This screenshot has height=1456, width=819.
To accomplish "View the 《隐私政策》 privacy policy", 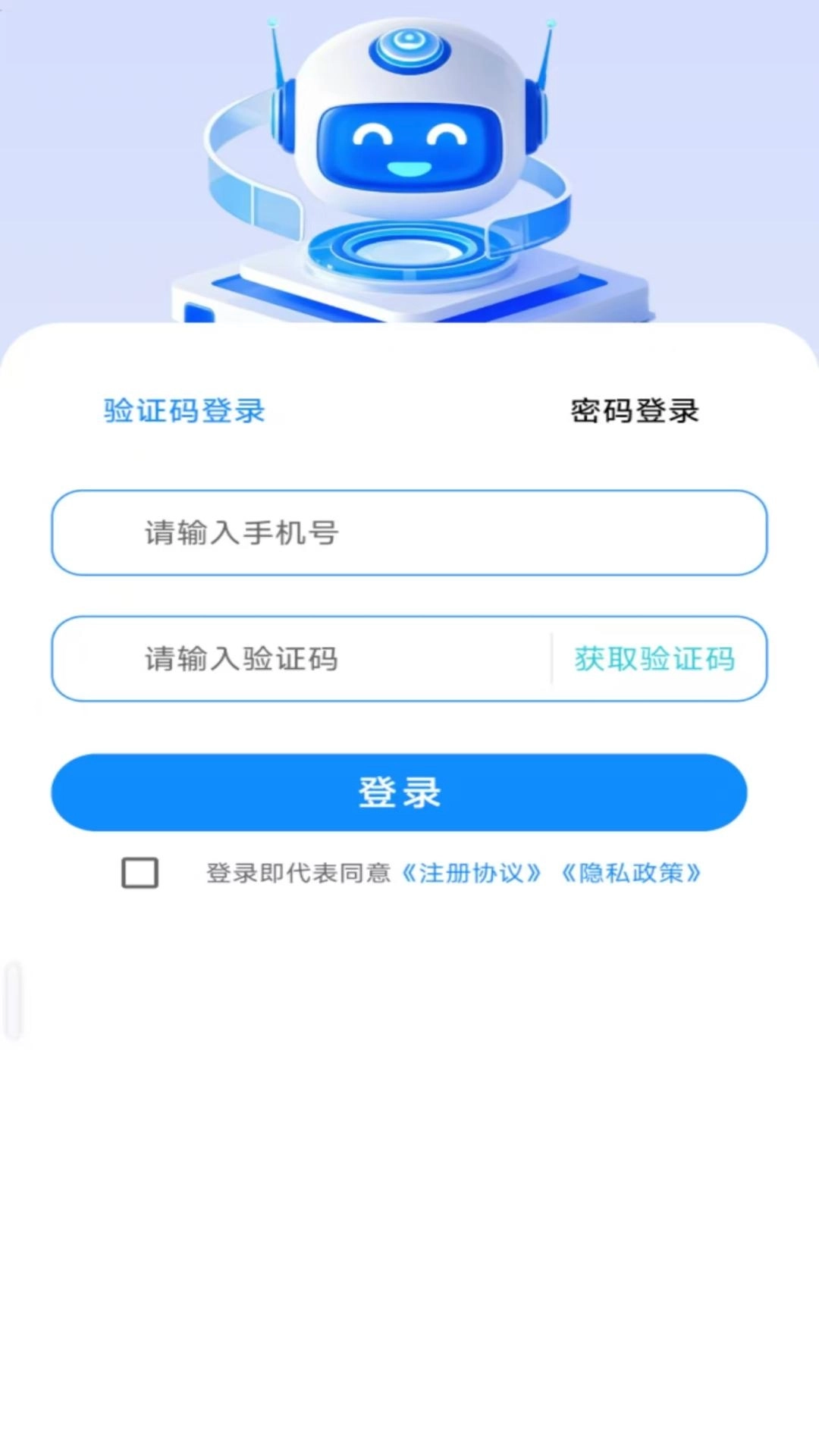I will [x=634, y=874].
